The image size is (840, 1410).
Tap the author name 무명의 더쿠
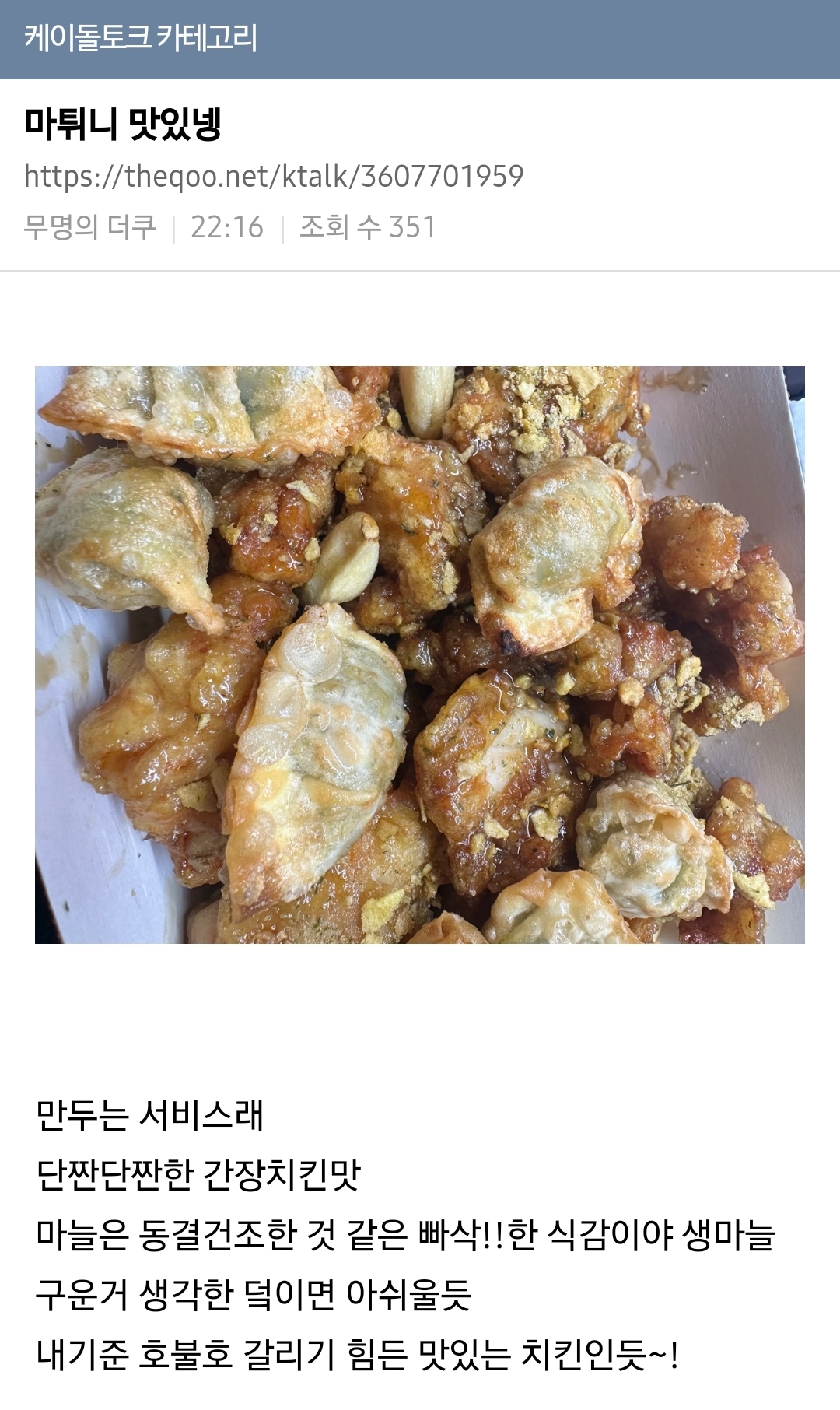pyautogui.click(x=90, y=227)
